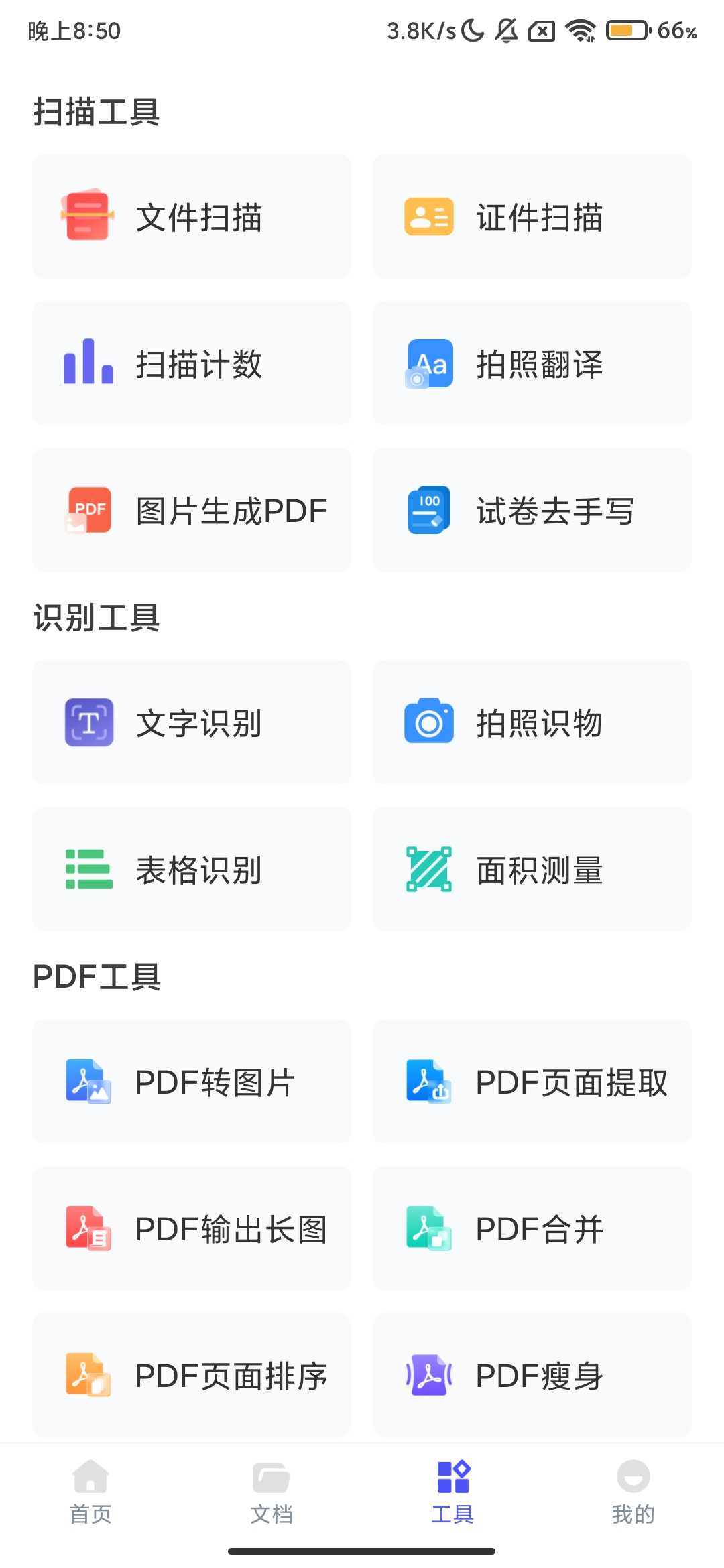Launch the 拍照识物 object recognition camera tool

532,722
